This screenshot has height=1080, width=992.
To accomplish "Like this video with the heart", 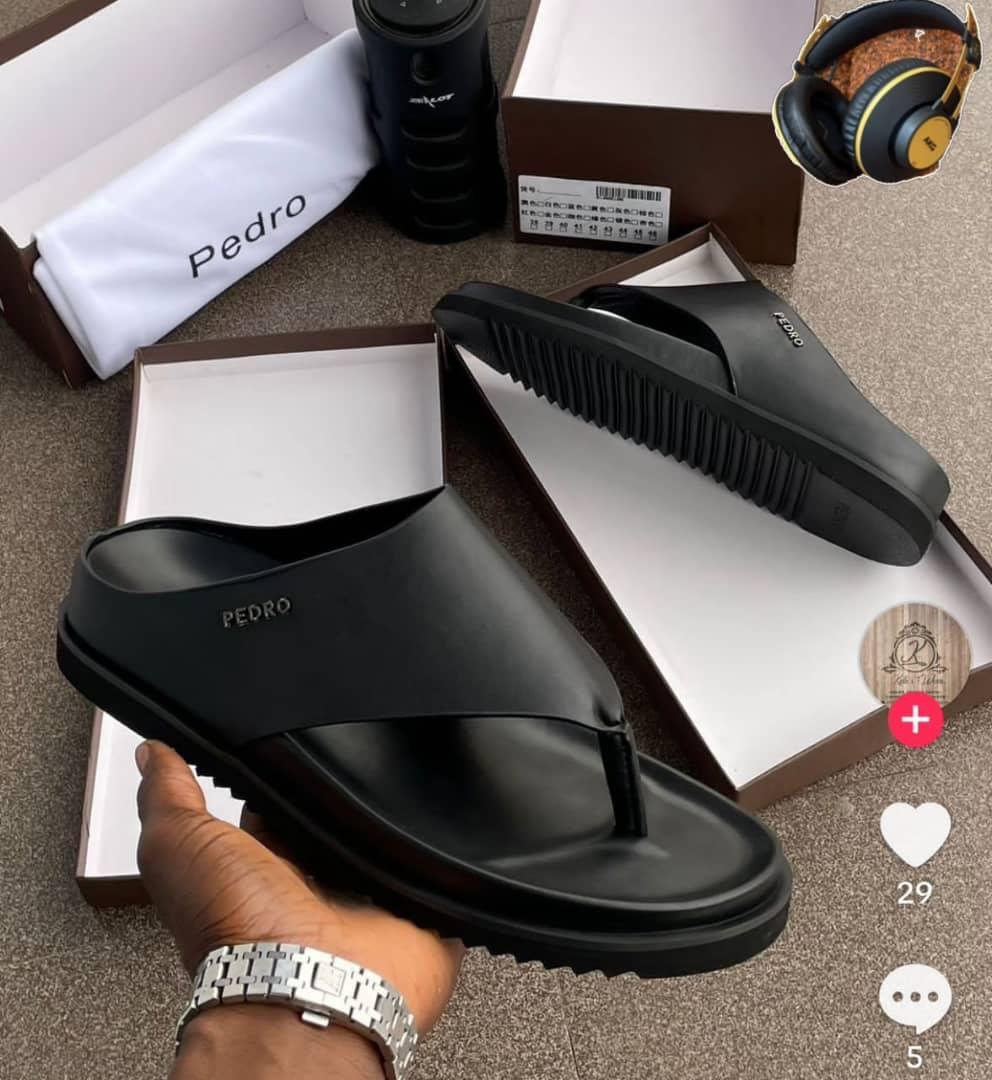I will pos(915,833).
